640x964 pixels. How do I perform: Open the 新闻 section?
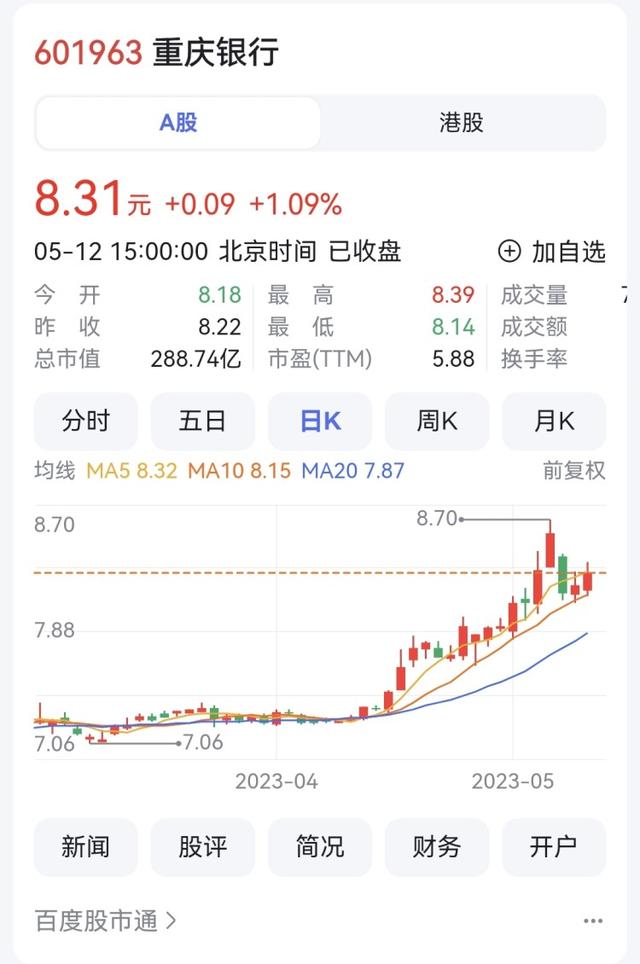(86, 847)
